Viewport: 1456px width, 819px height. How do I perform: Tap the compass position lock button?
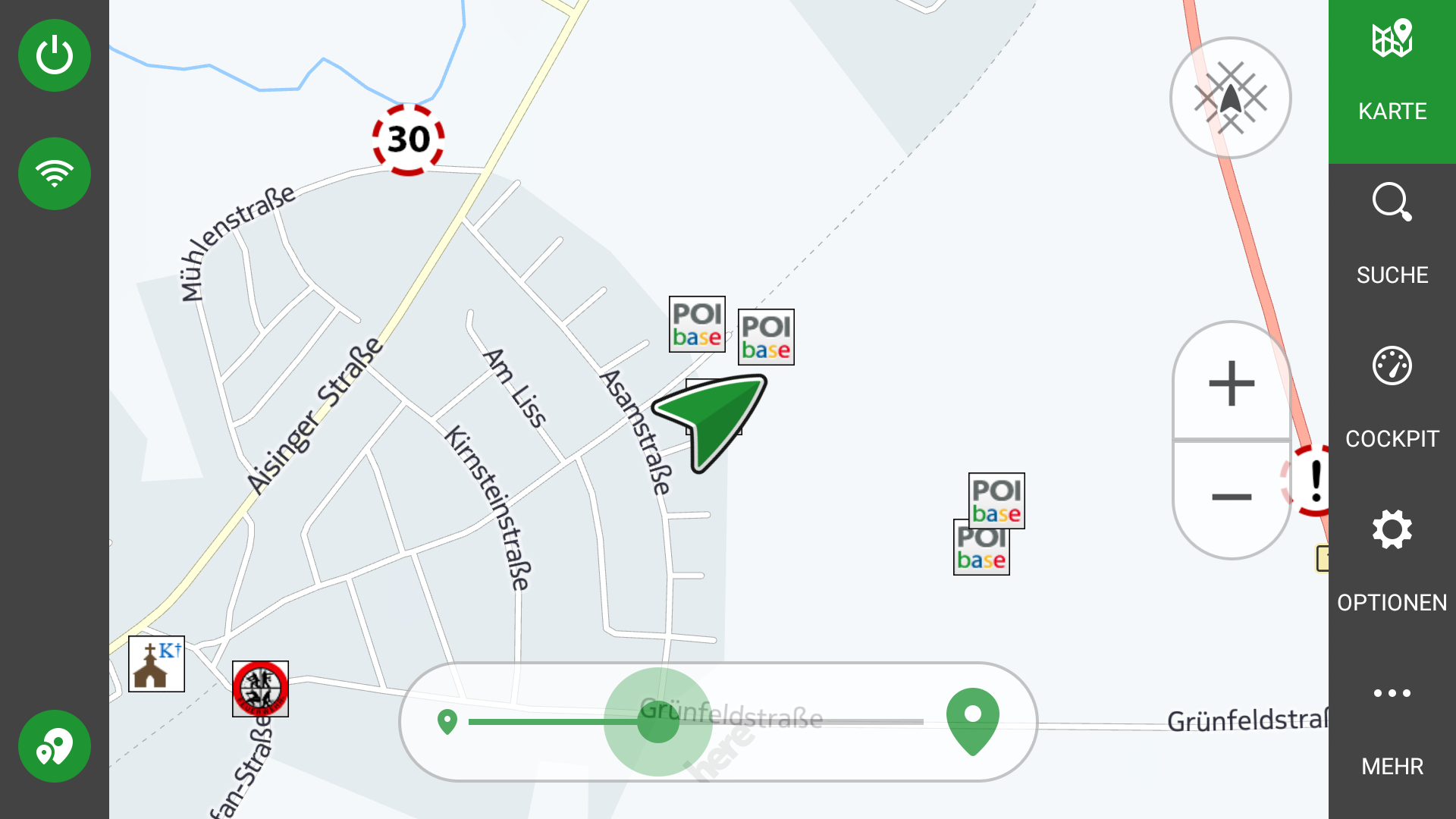coord(1230,98)
